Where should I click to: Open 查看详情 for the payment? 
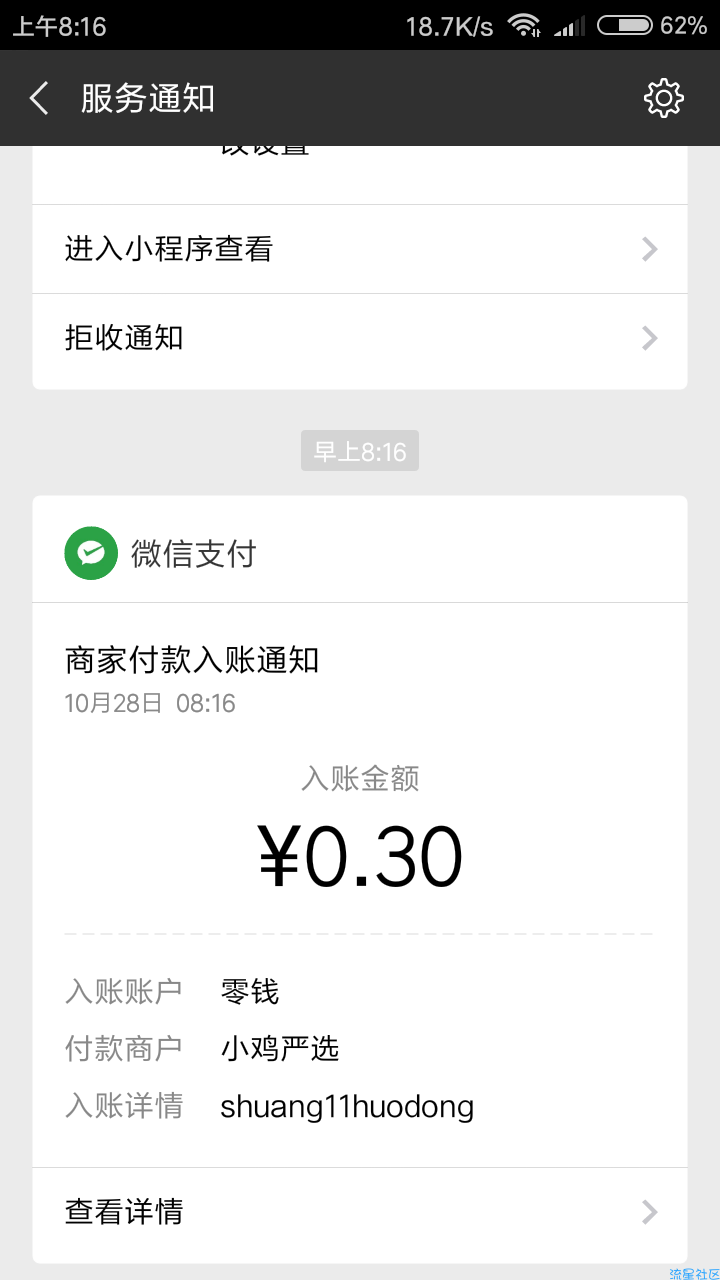(360, 1212)
